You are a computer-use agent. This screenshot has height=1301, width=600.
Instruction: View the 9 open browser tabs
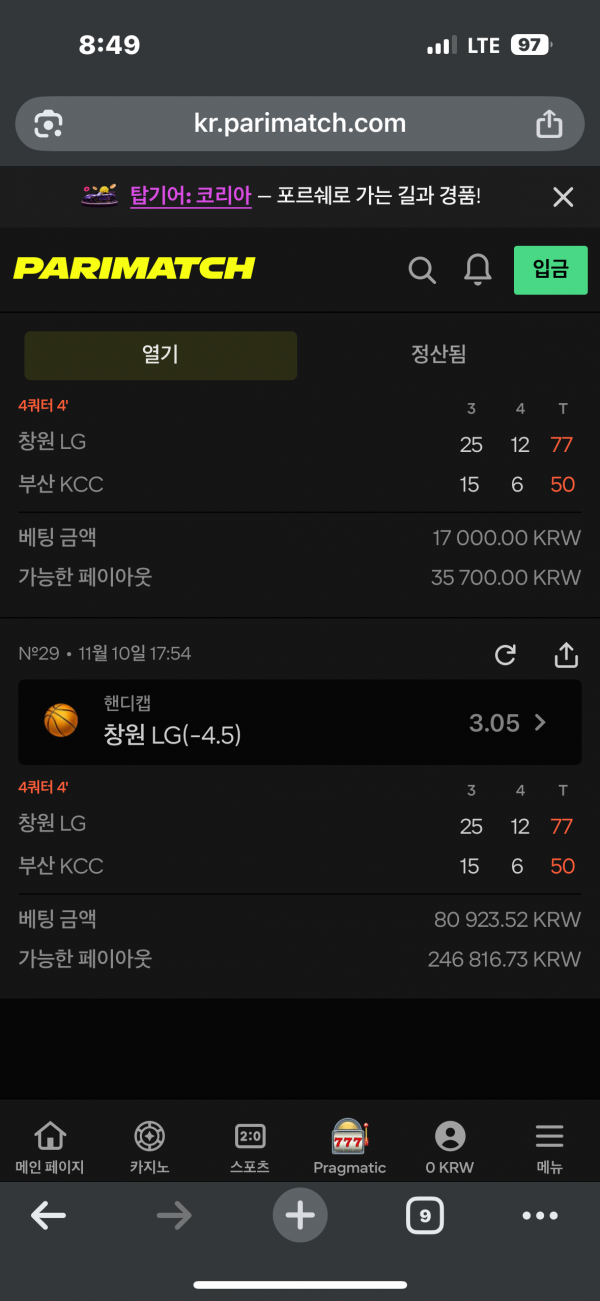pos(425,1216)
